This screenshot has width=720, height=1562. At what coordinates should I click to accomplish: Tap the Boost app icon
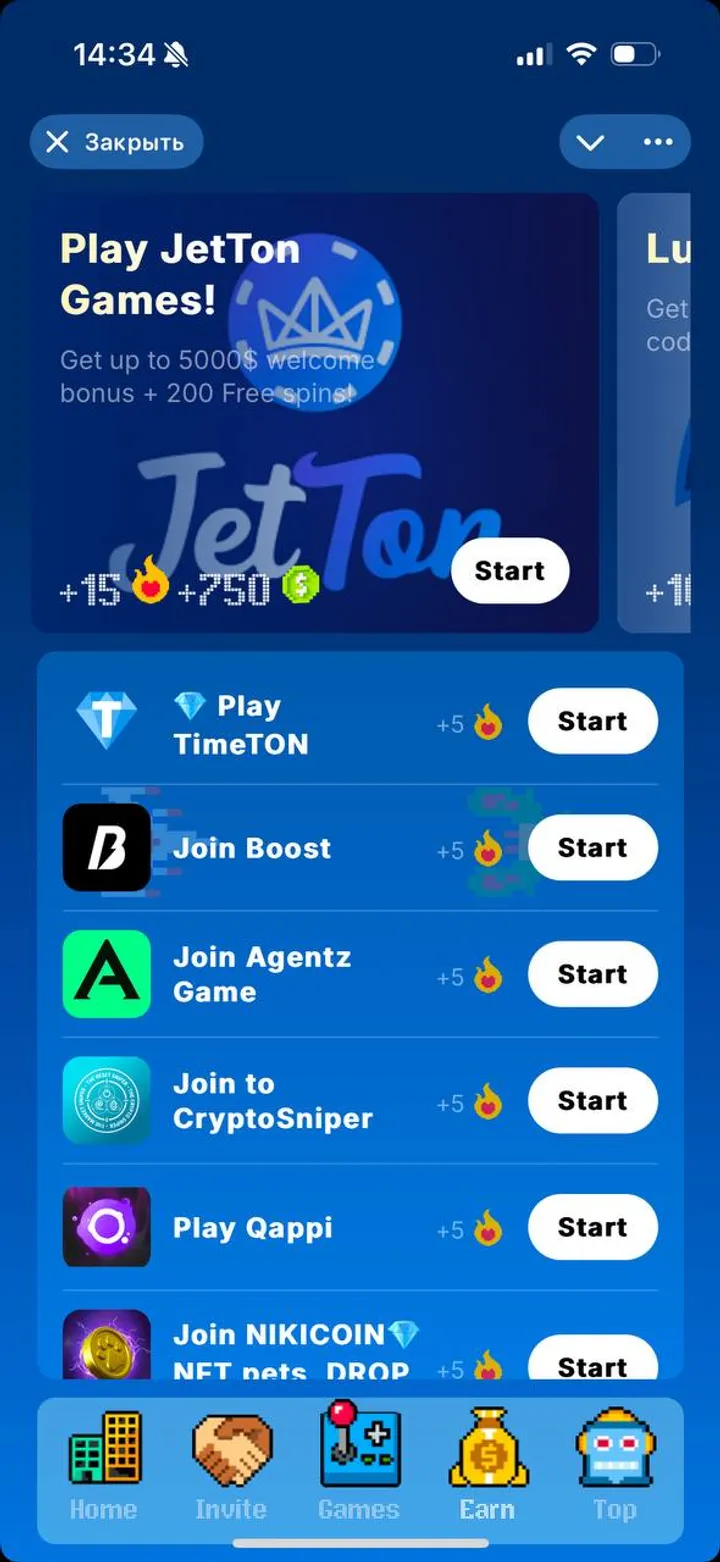[107, 848]
